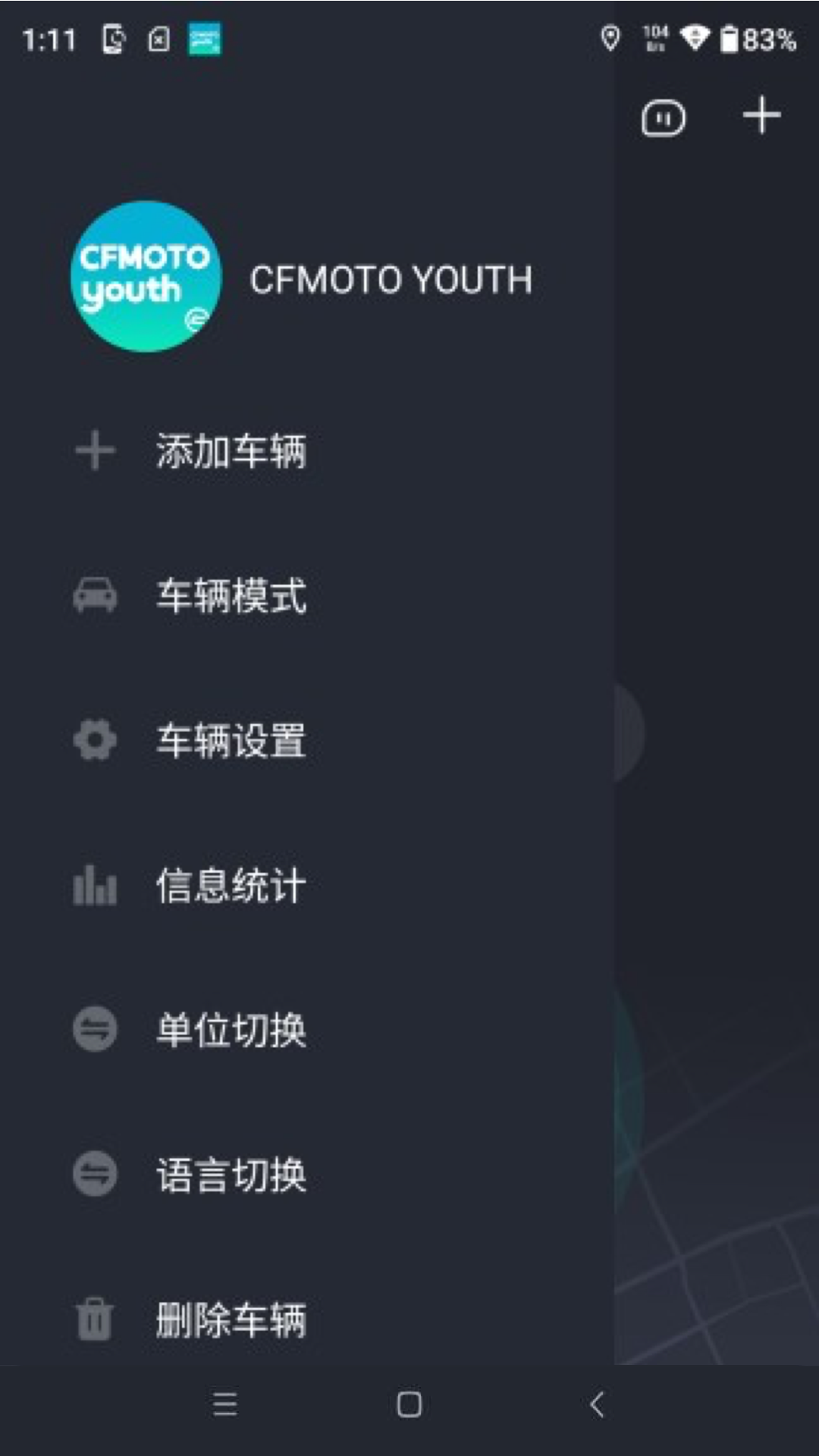The image size is (819, 1456).
Task: Open 信息统计 from the navigation drawer
Action: pos(230,886)
